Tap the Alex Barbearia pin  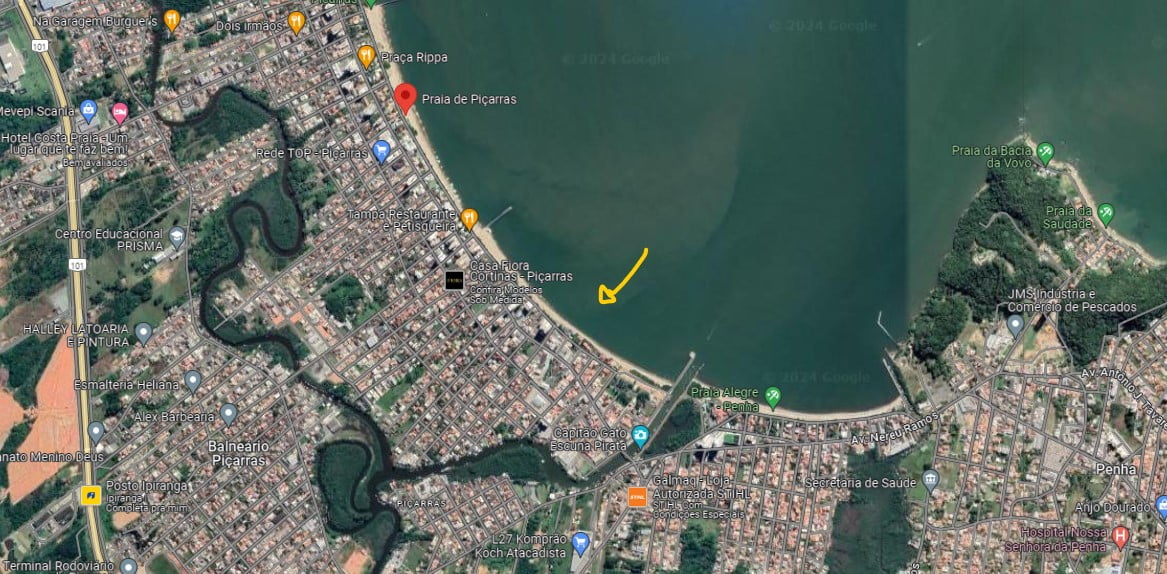(x=228, y=415)
